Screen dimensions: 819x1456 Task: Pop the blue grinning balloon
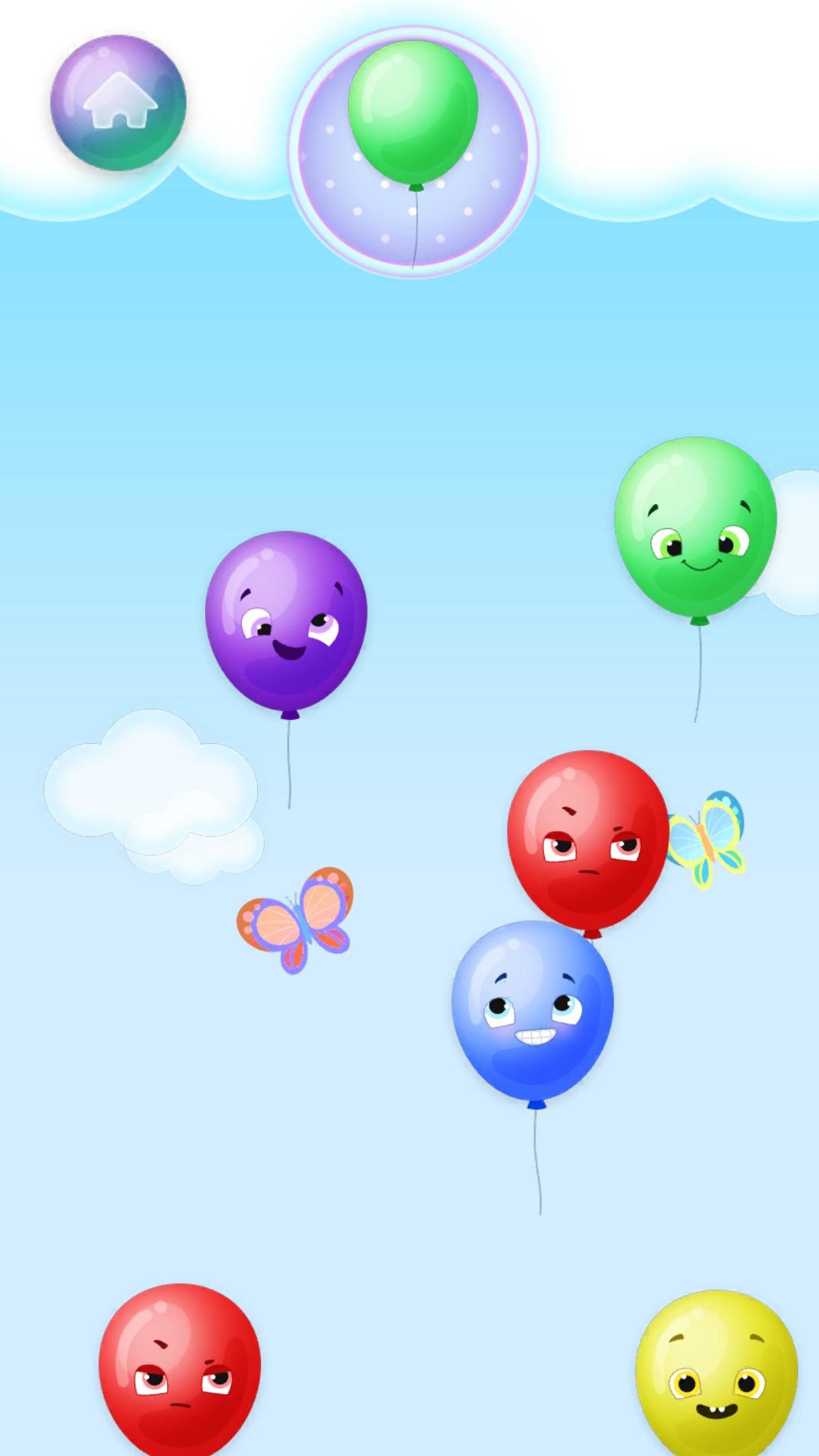pyautogui.click(x=533, y=1012)
